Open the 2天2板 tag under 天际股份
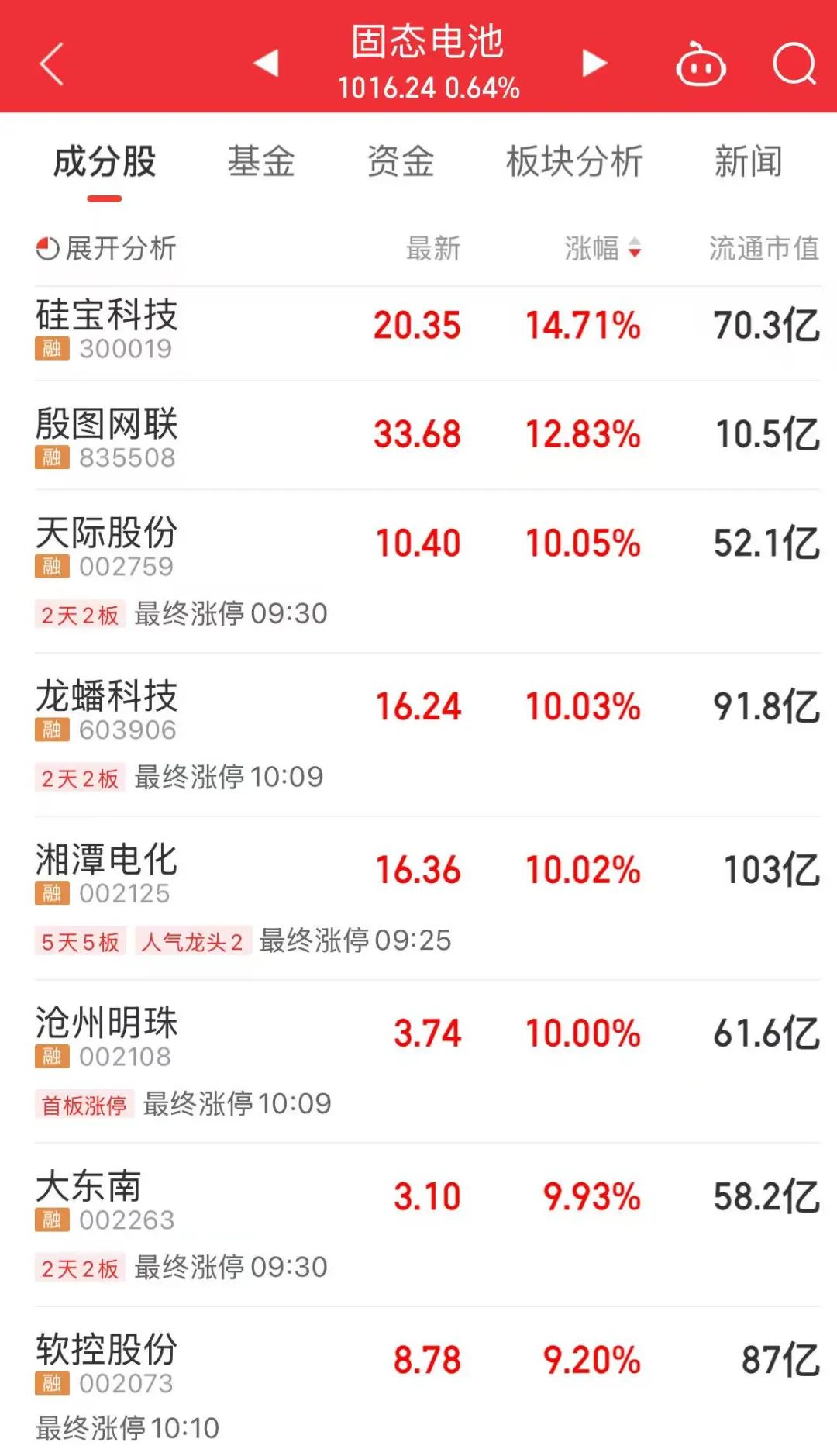Image resolution: width=837 pixels, height=1456 pixels. click(80, 612)
